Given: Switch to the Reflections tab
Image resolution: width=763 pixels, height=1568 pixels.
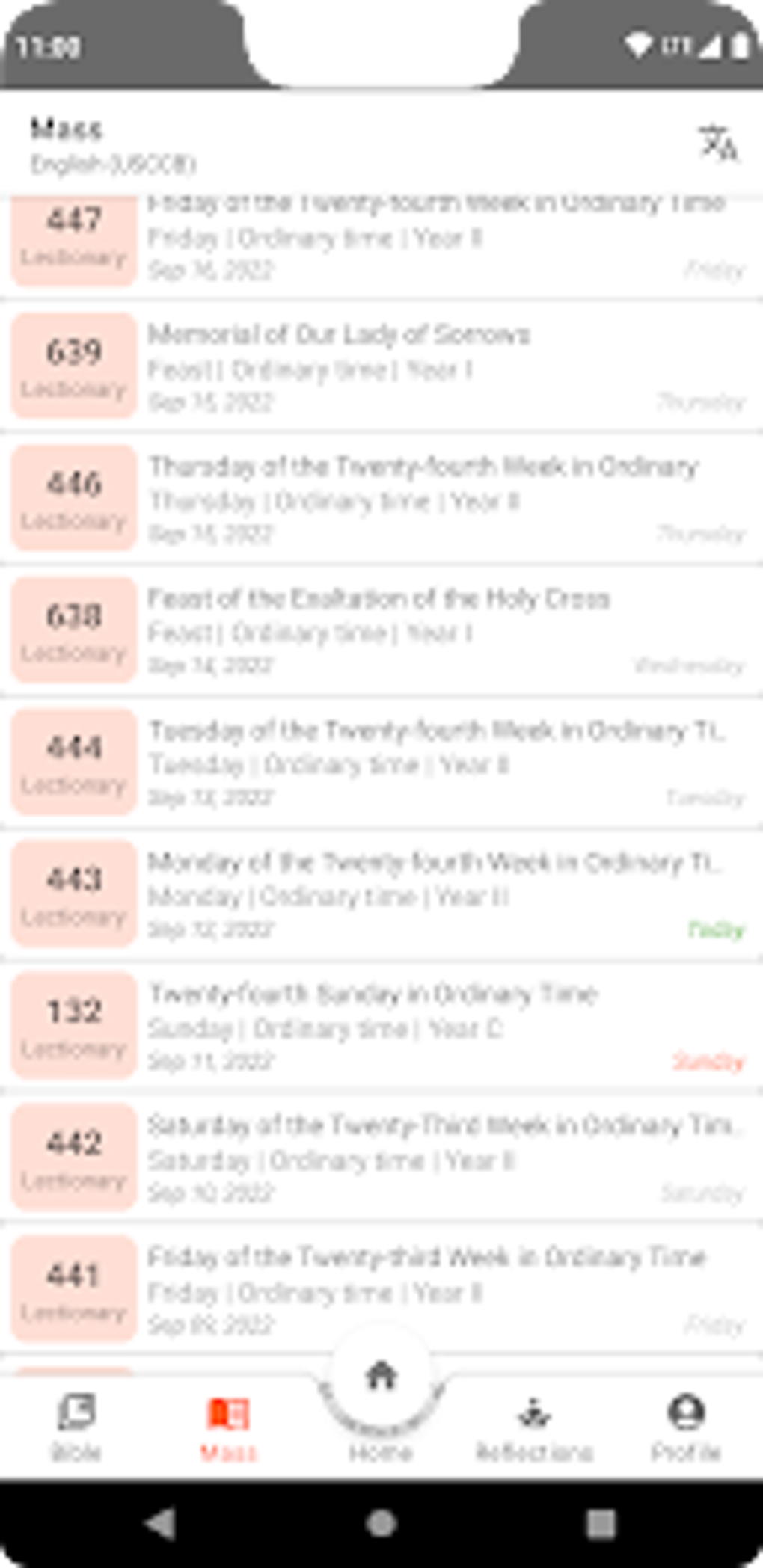Looking at the screenshot, I should click(534, 1427).
